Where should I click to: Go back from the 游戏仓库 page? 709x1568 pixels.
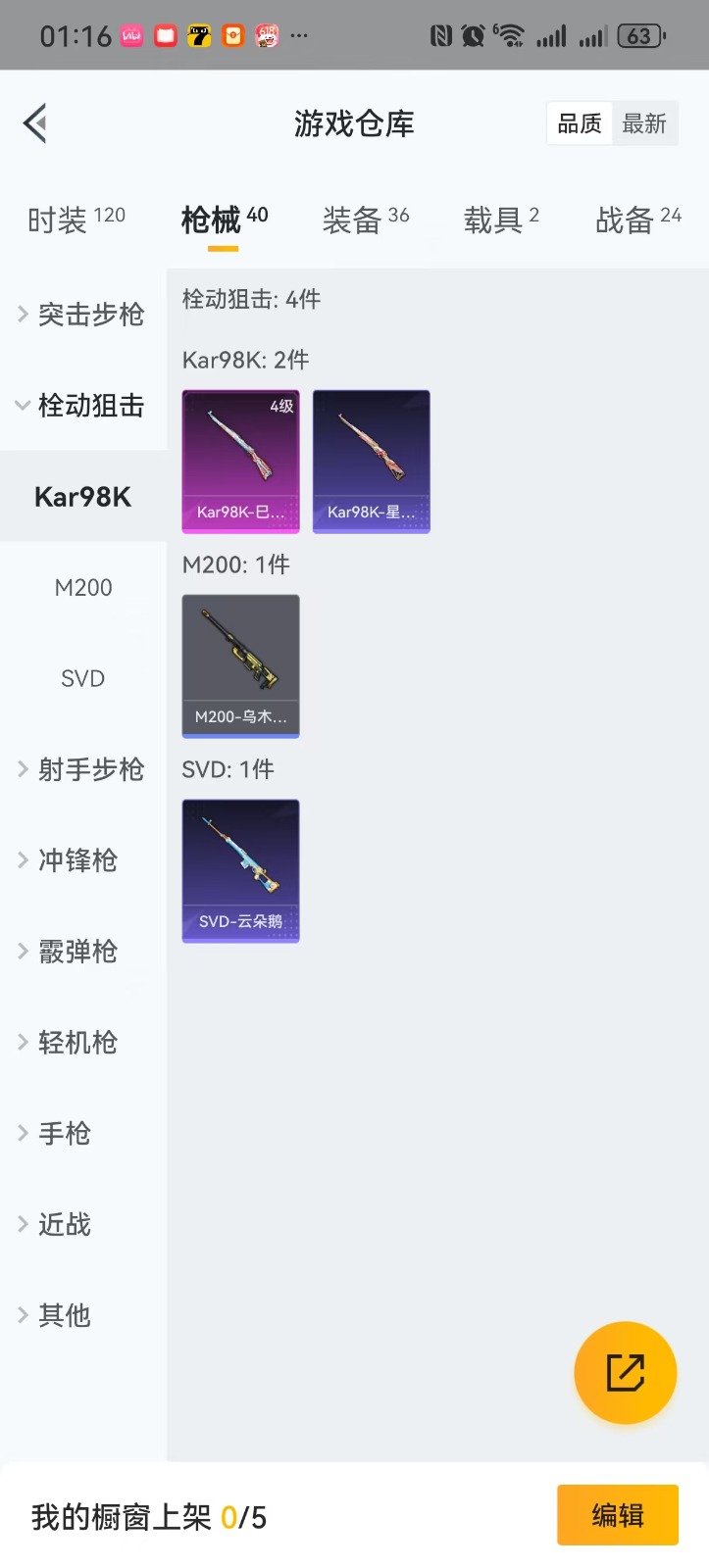tap(35, 123)
